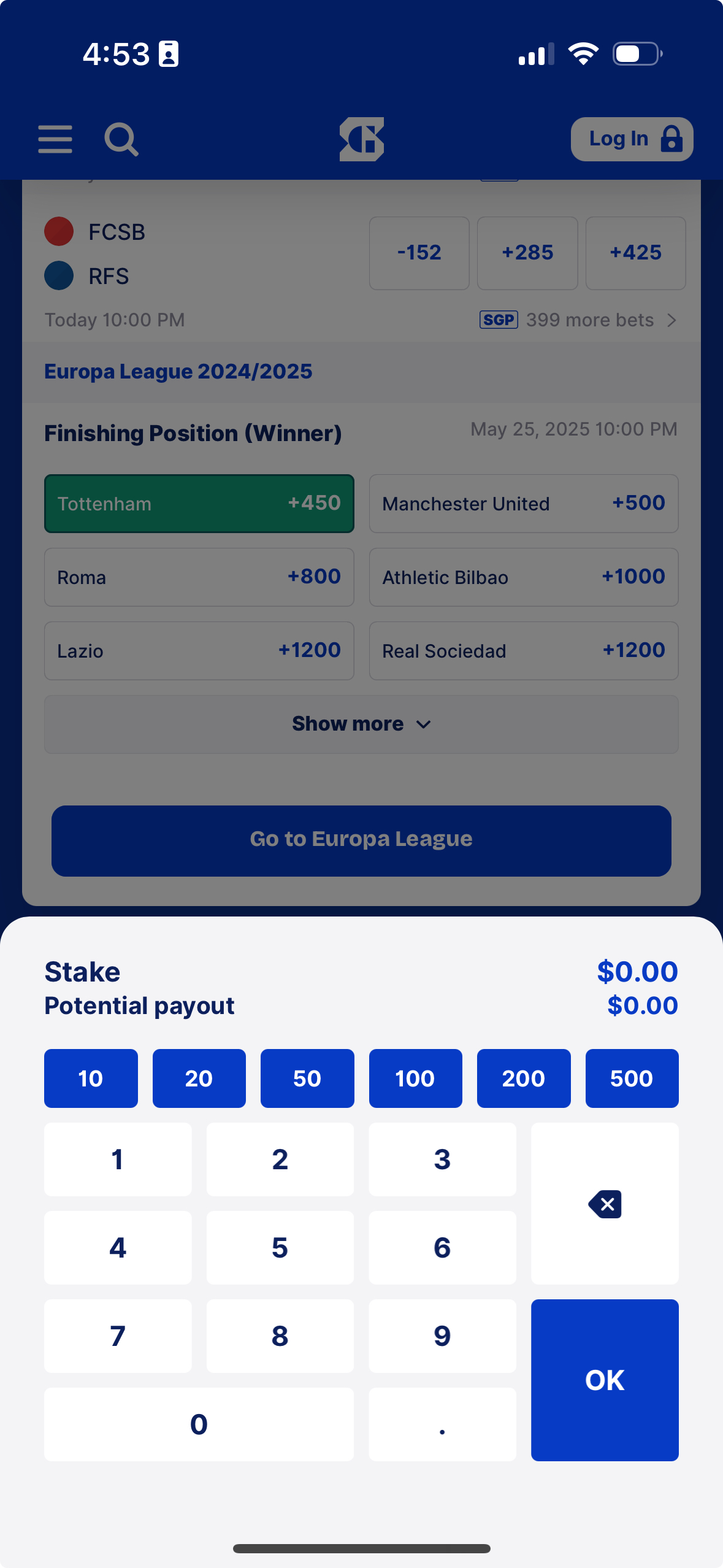This screenshot has width=723, height=1568.
Task: Insert a decimal point in the stake
Action: (x=442, y=1424)
